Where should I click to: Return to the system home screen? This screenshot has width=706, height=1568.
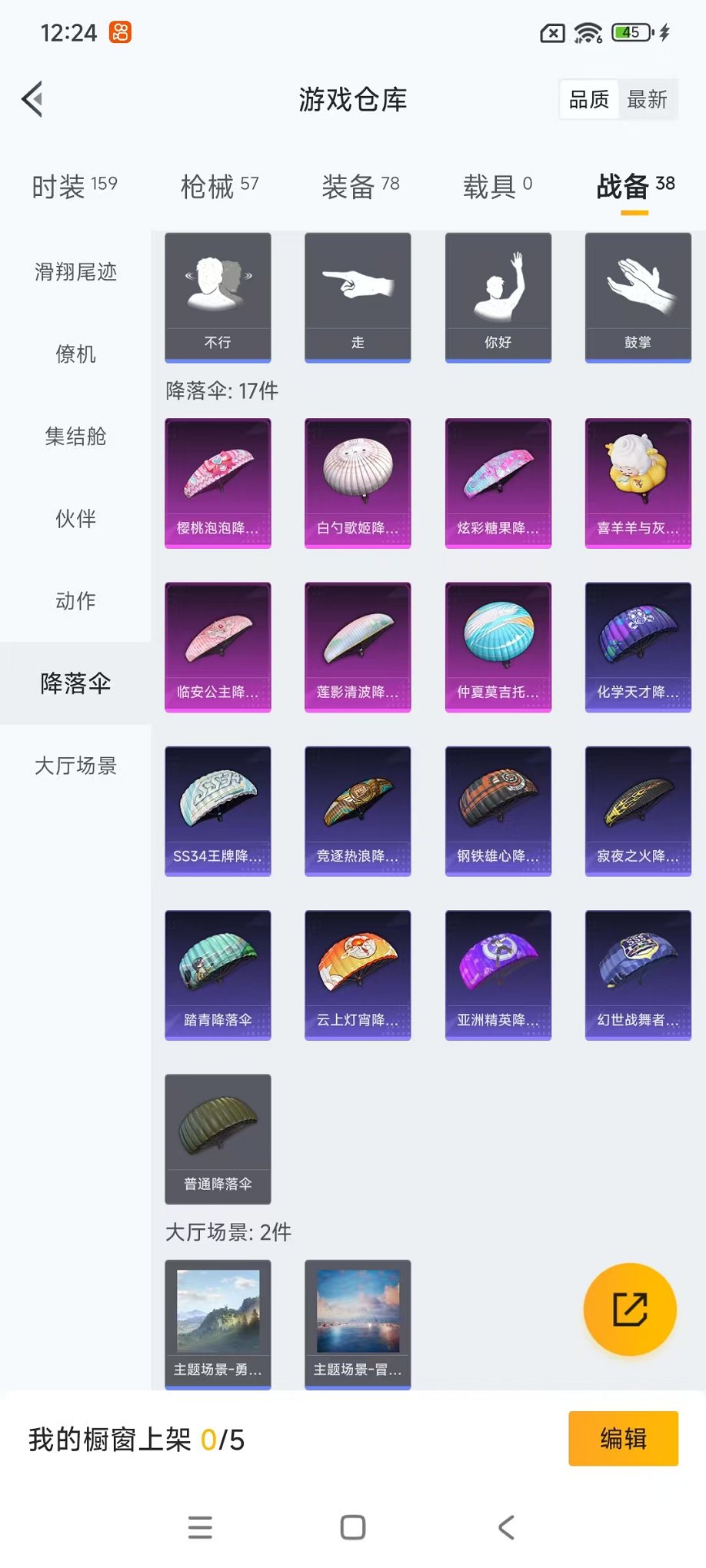[353, 1527]
